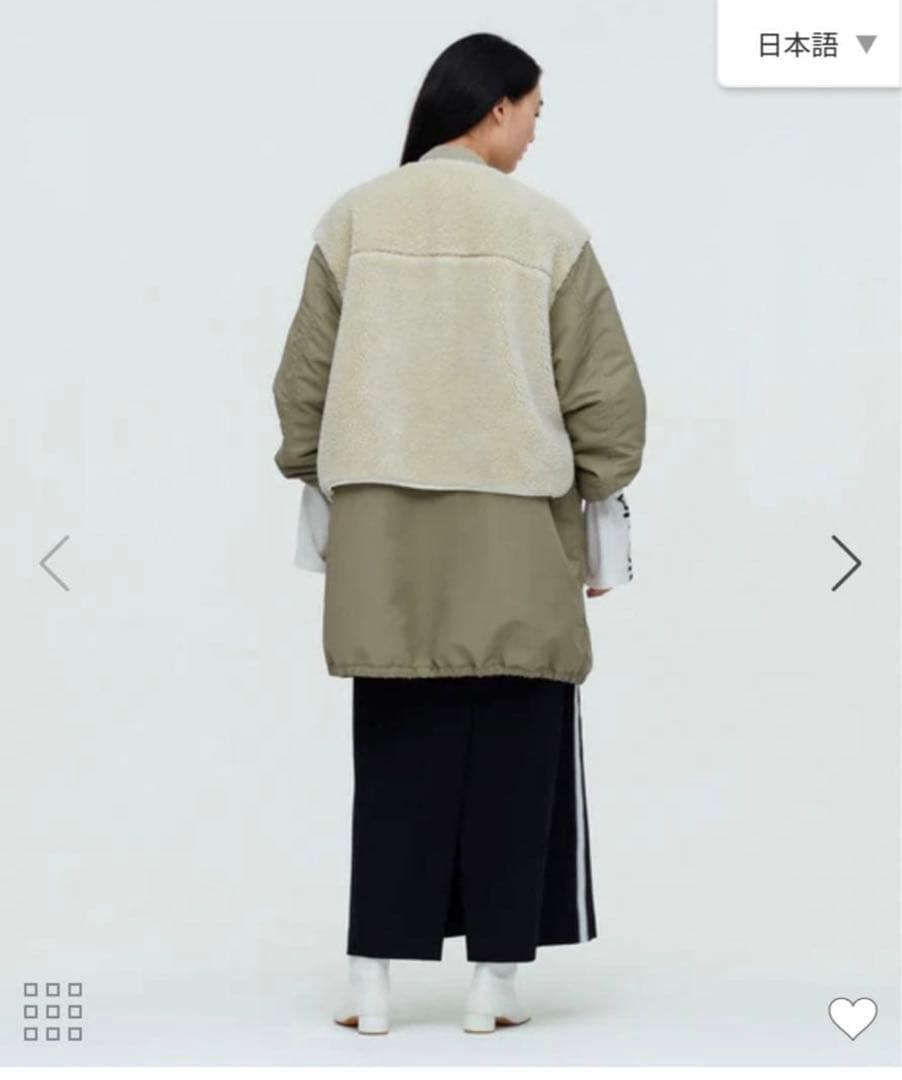The width and height of the screenshot is (902, 1080).
Task: Show the next product image
Action: (x=846, y=563)
